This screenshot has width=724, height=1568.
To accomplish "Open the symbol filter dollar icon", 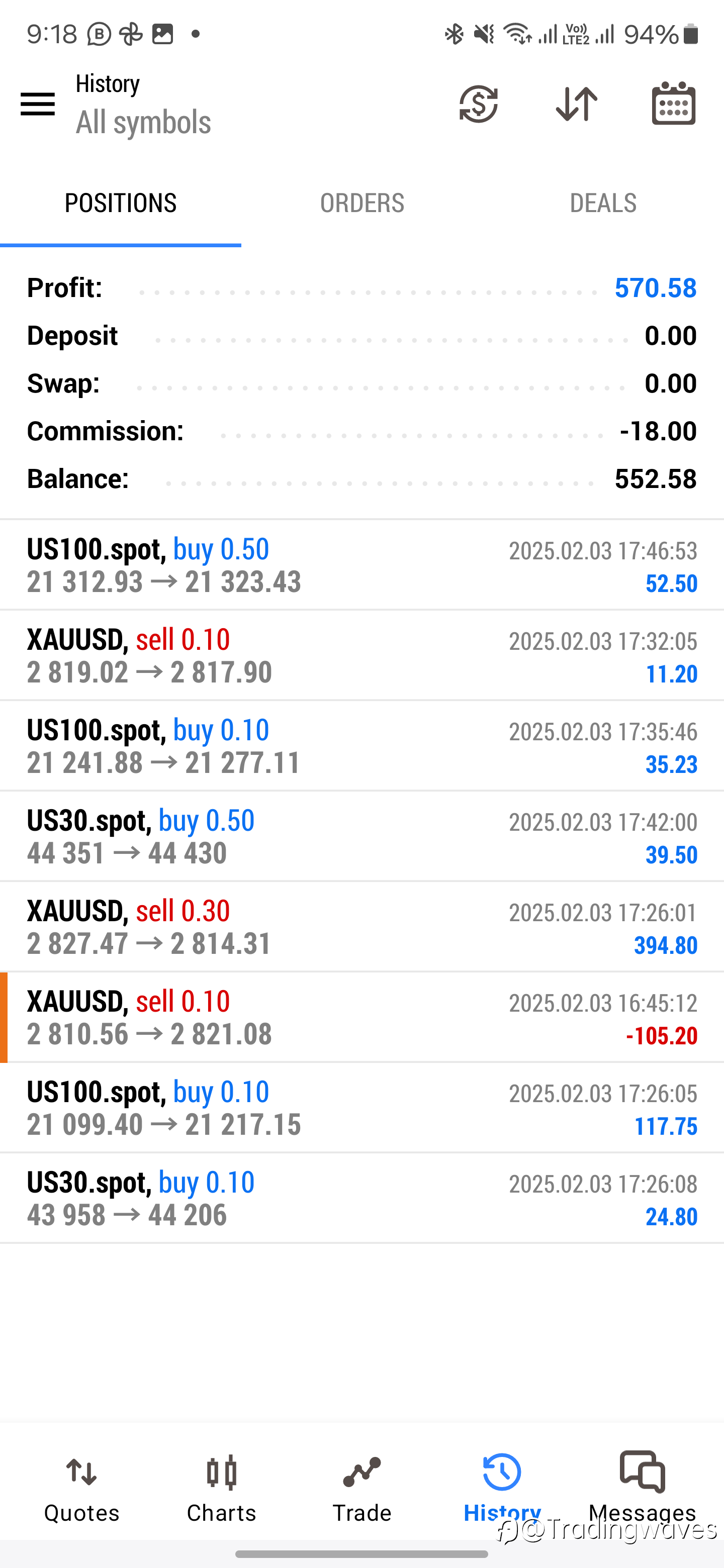I will [x=479, y=104].
